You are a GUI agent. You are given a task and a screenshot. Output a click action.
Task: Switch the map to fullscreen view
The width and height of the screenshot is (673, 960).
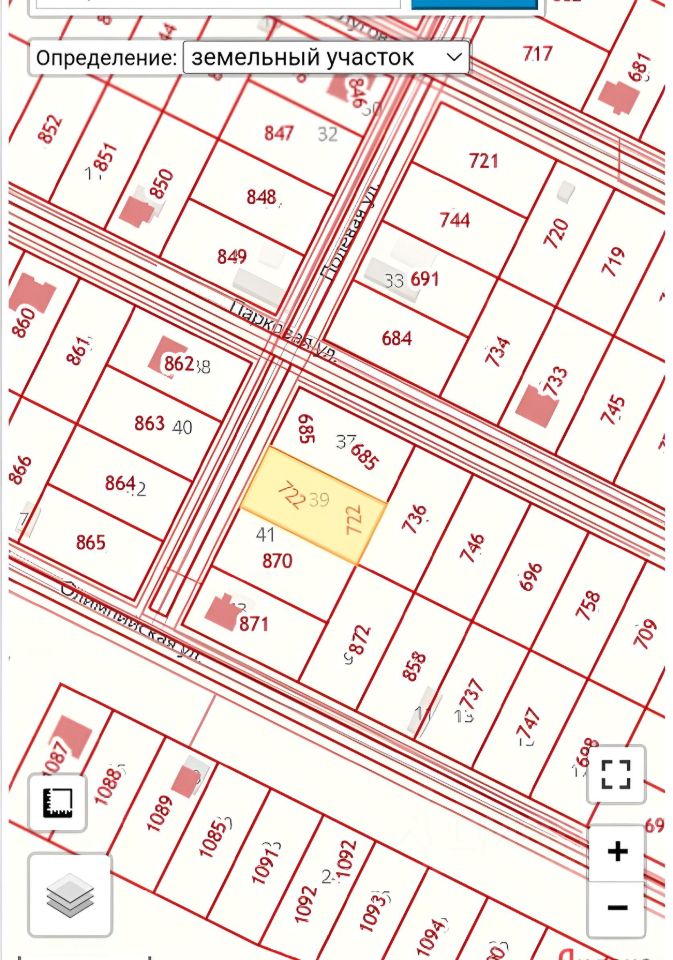point(617,774)
